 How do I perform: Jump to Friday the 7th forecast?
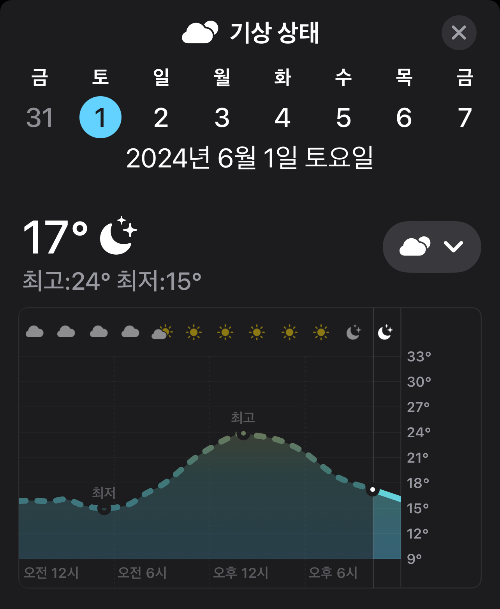click(x=465, y=117)
